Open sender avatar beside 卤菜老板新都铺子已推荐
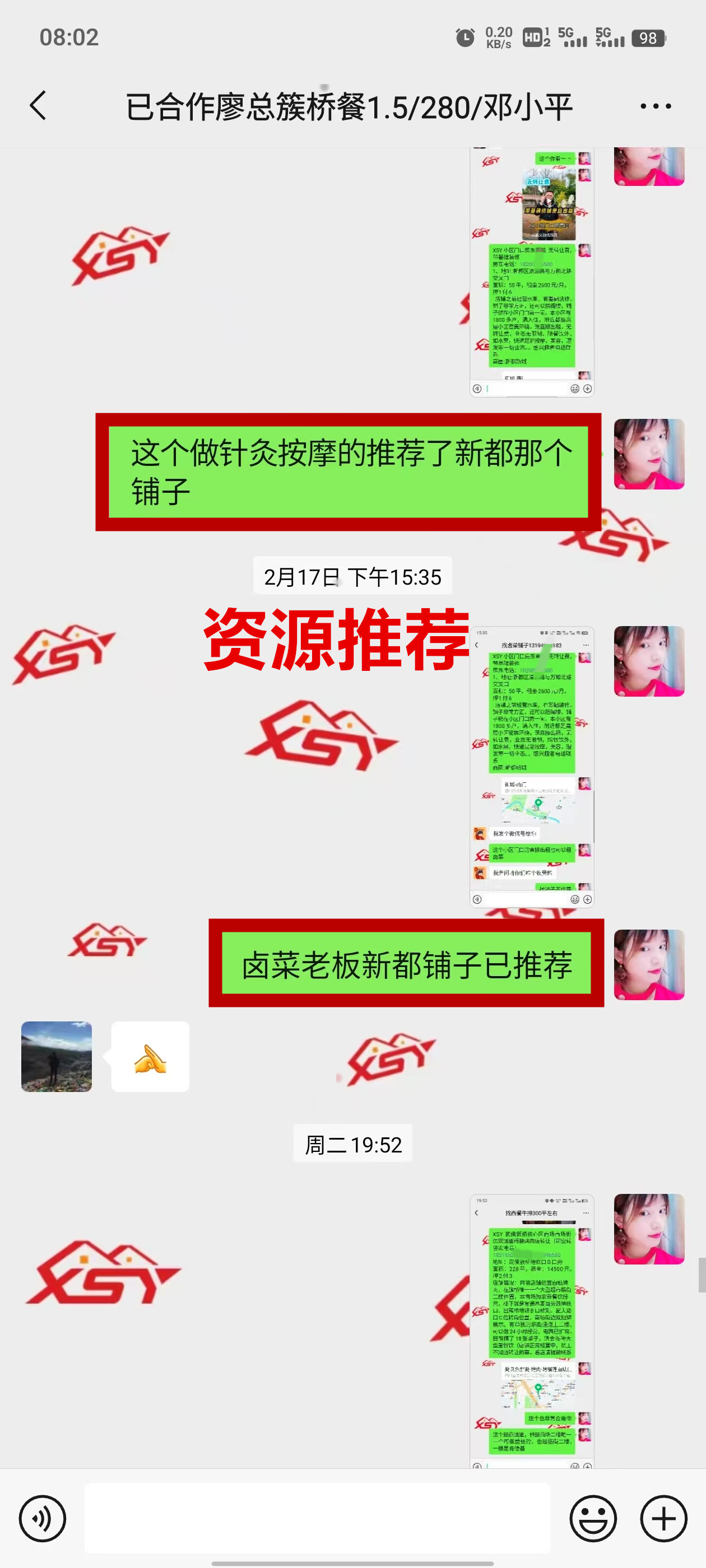Viewport: 706px width, 1568px height. 649,964
